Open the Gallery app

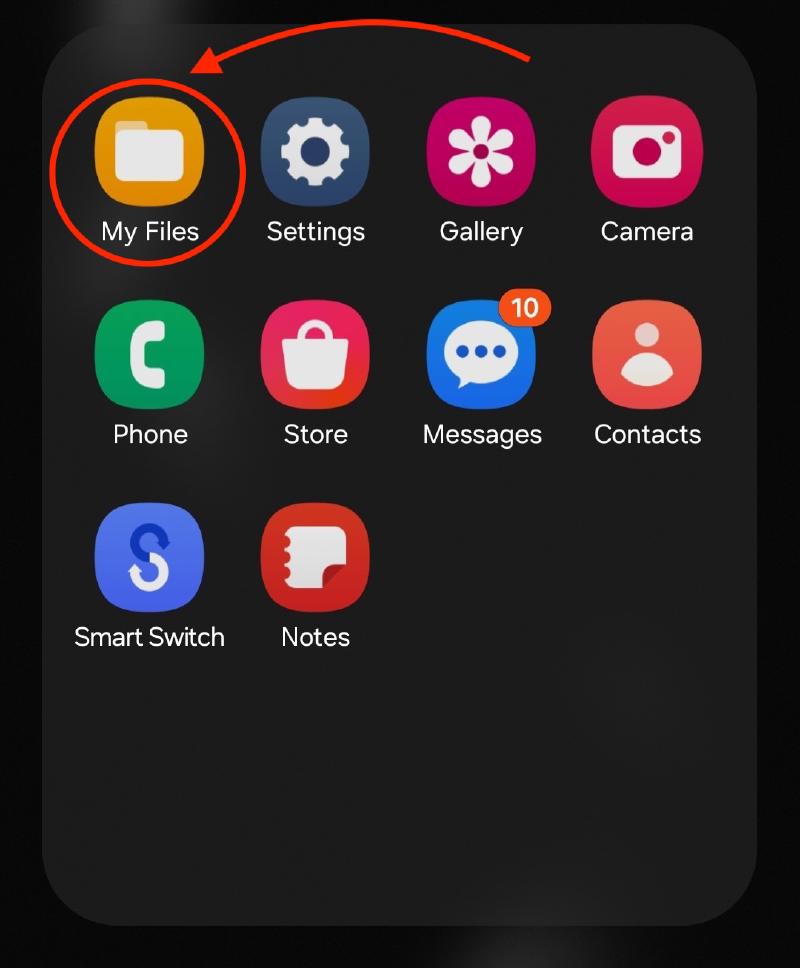481,153
